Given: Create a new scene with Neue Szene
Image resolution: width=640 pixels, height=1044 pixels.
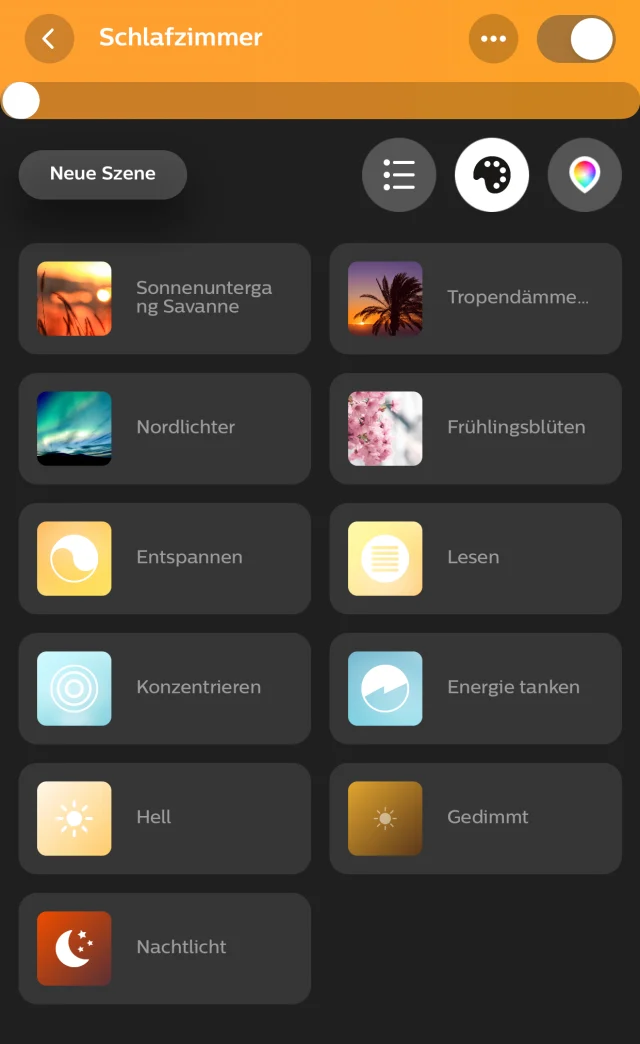Looking at the screenshot, I should click(x=103, y=174).
